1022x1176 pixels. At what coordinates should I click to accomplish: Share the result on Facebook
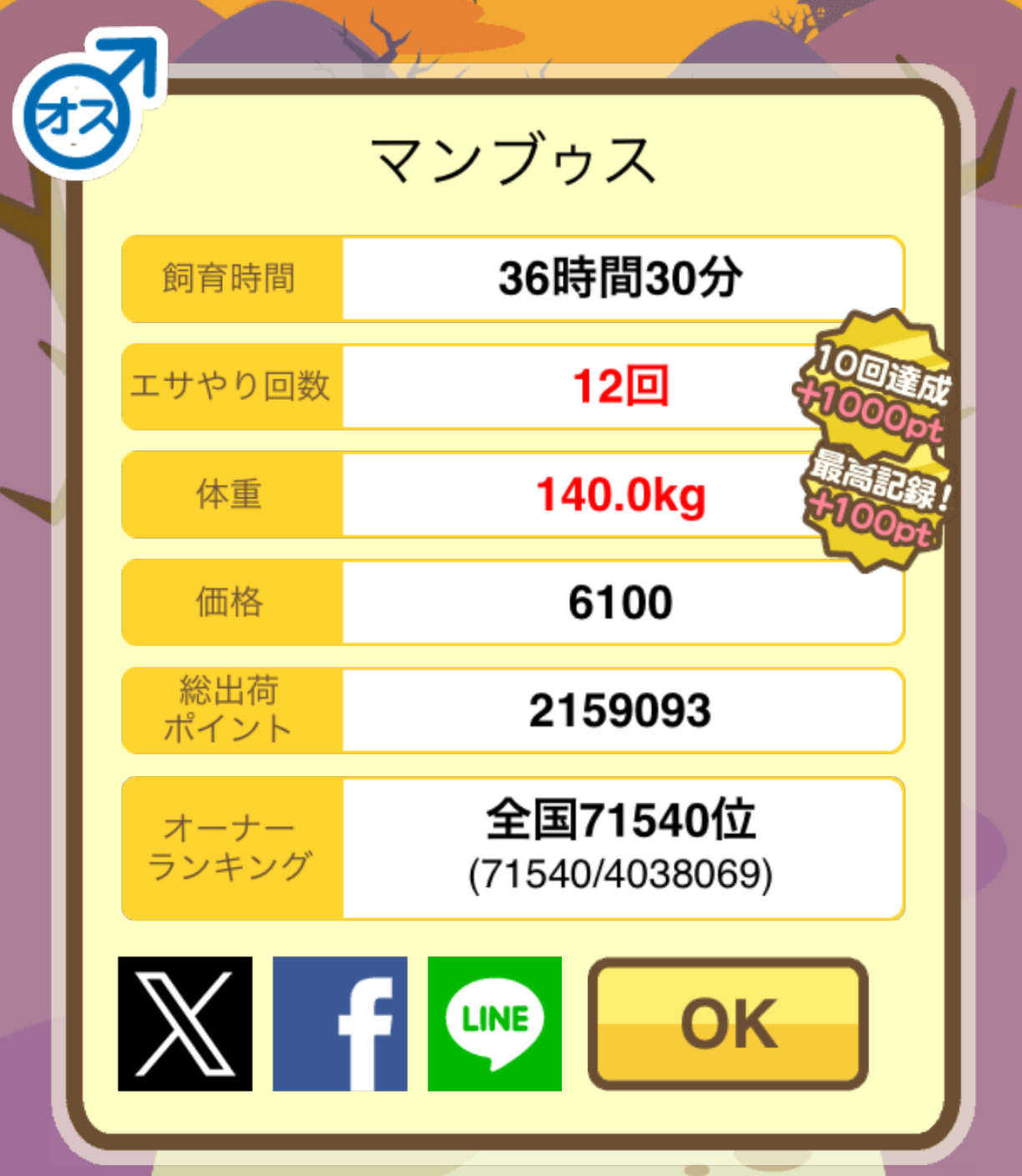pos(340,1023)
